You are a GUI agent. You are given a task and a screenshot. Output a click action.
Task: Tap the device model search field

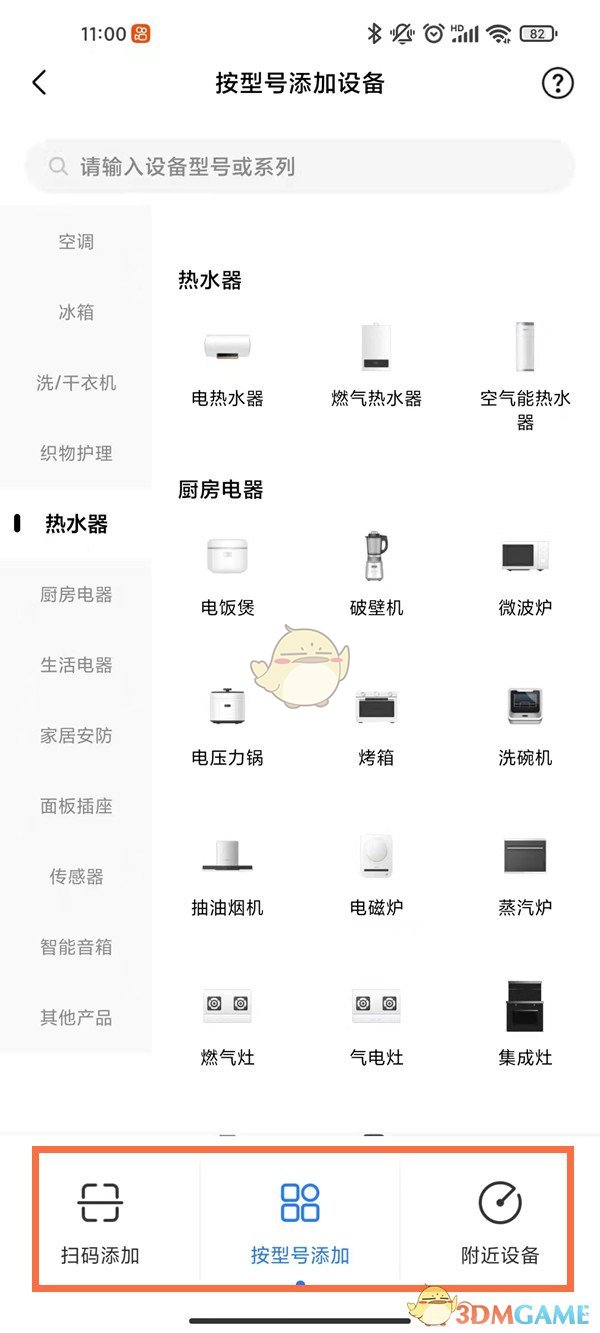300,166
